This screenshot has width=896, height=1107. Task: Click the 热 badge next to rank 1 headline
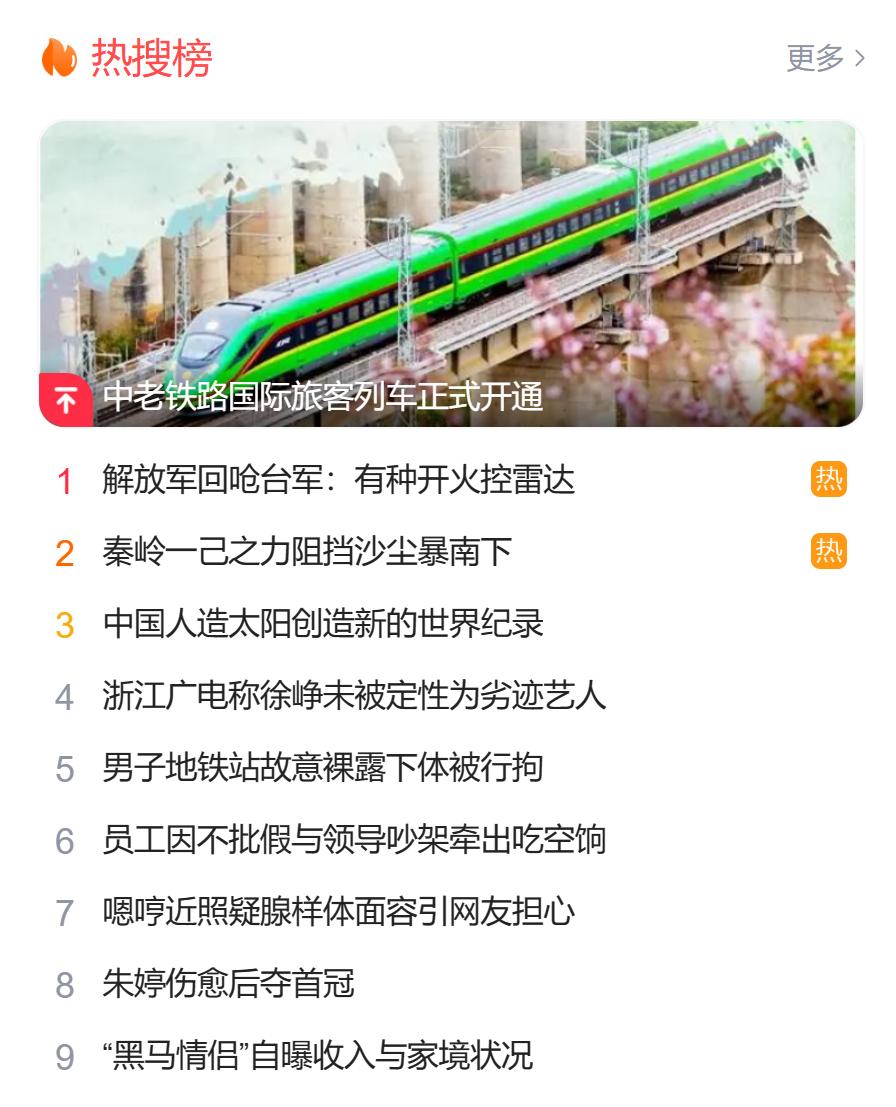pos(826,480)
